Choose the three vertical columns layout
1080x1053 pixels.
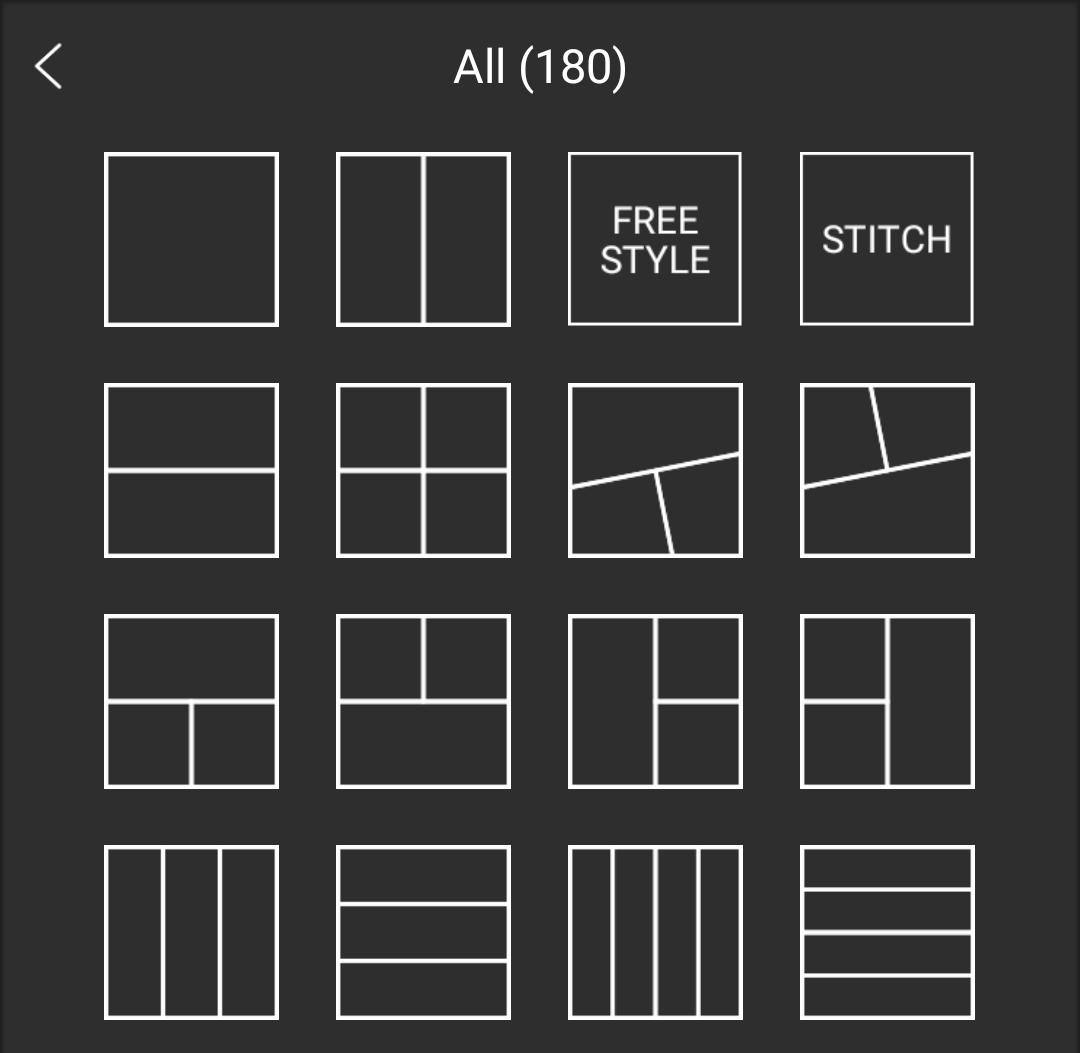pyautogui.click(x=191, y=932)
